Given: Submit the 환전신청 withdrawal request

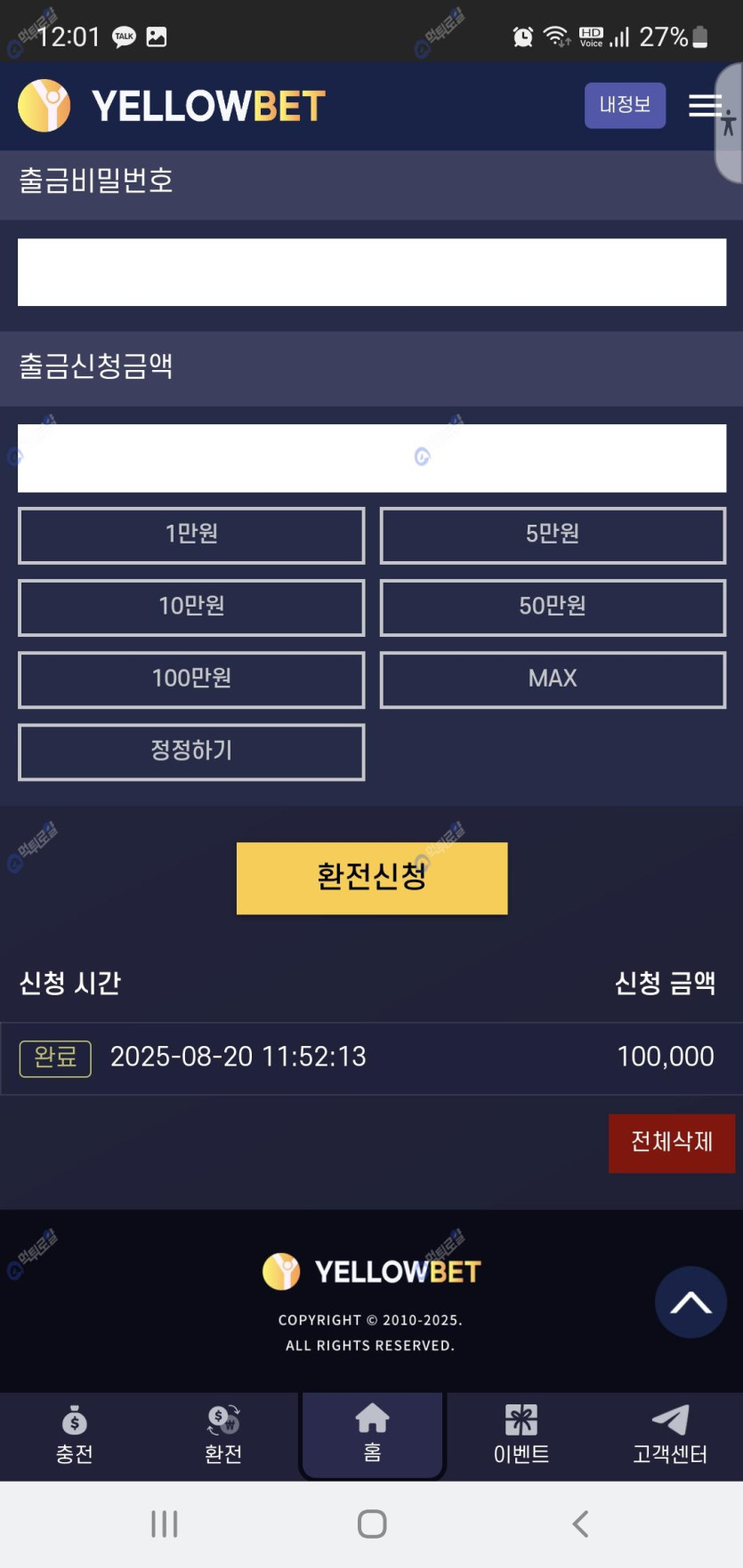Looking at the screenshot, I should 372,878.
